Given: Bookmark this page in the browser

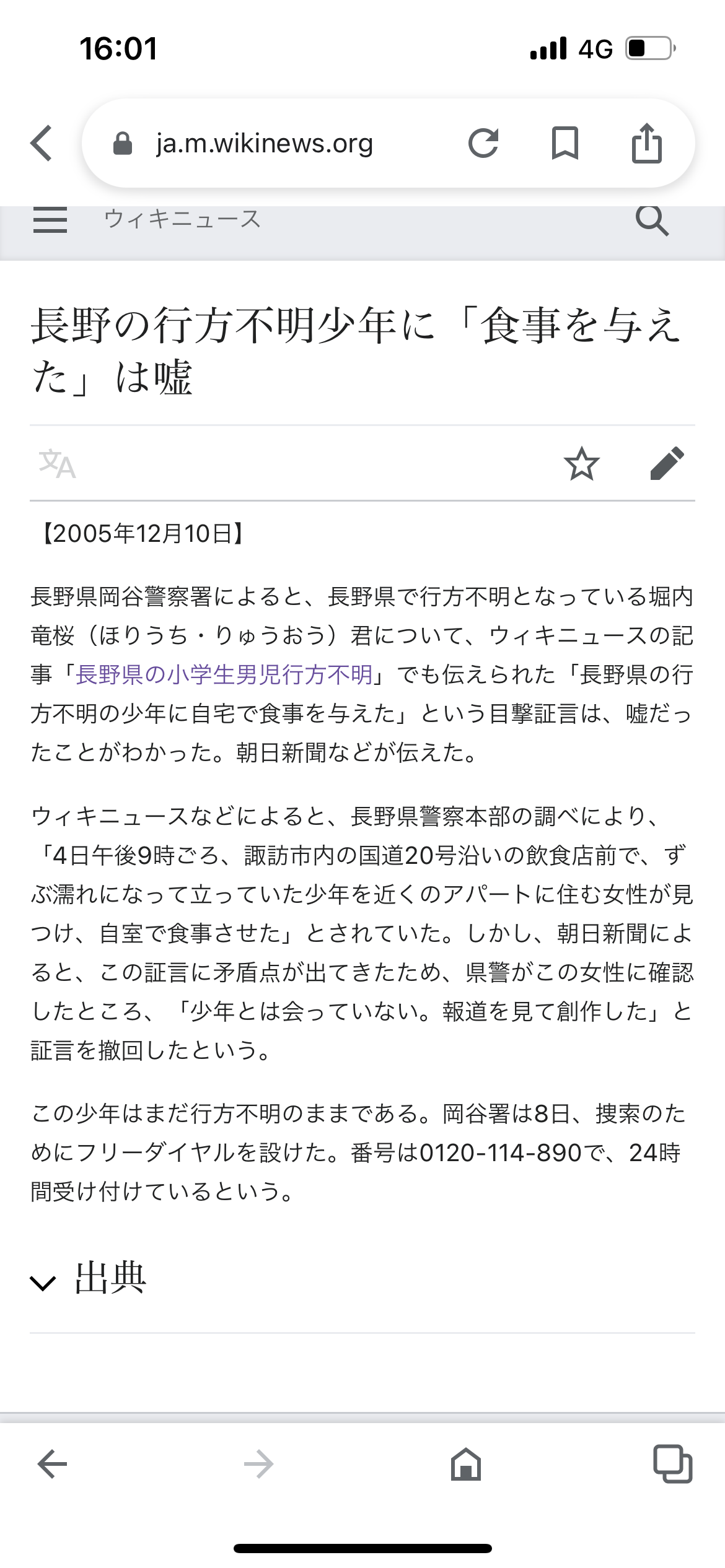Looking at the screenshot, I should click(x=565, y=143).
